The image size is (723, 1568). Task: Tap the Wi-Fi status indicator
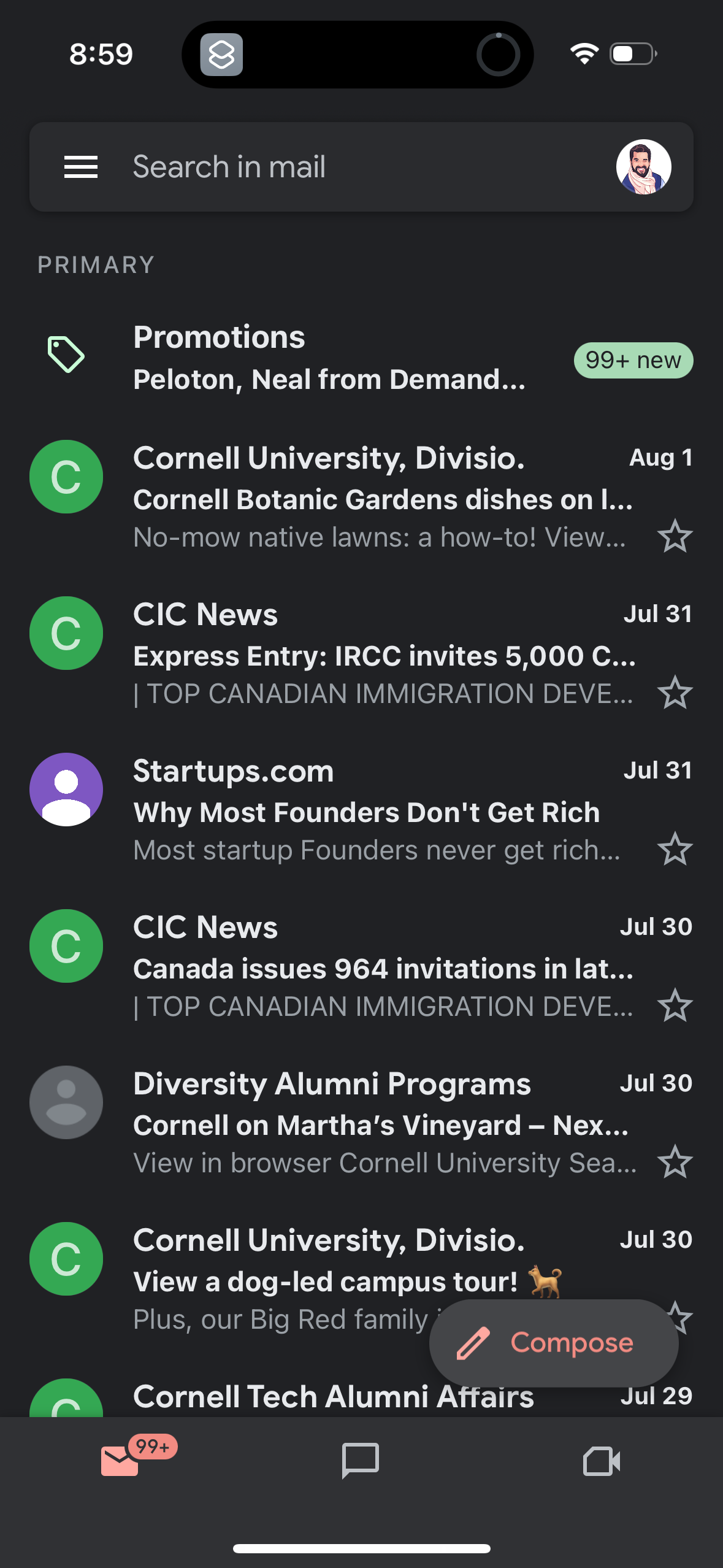coord(584,54)
